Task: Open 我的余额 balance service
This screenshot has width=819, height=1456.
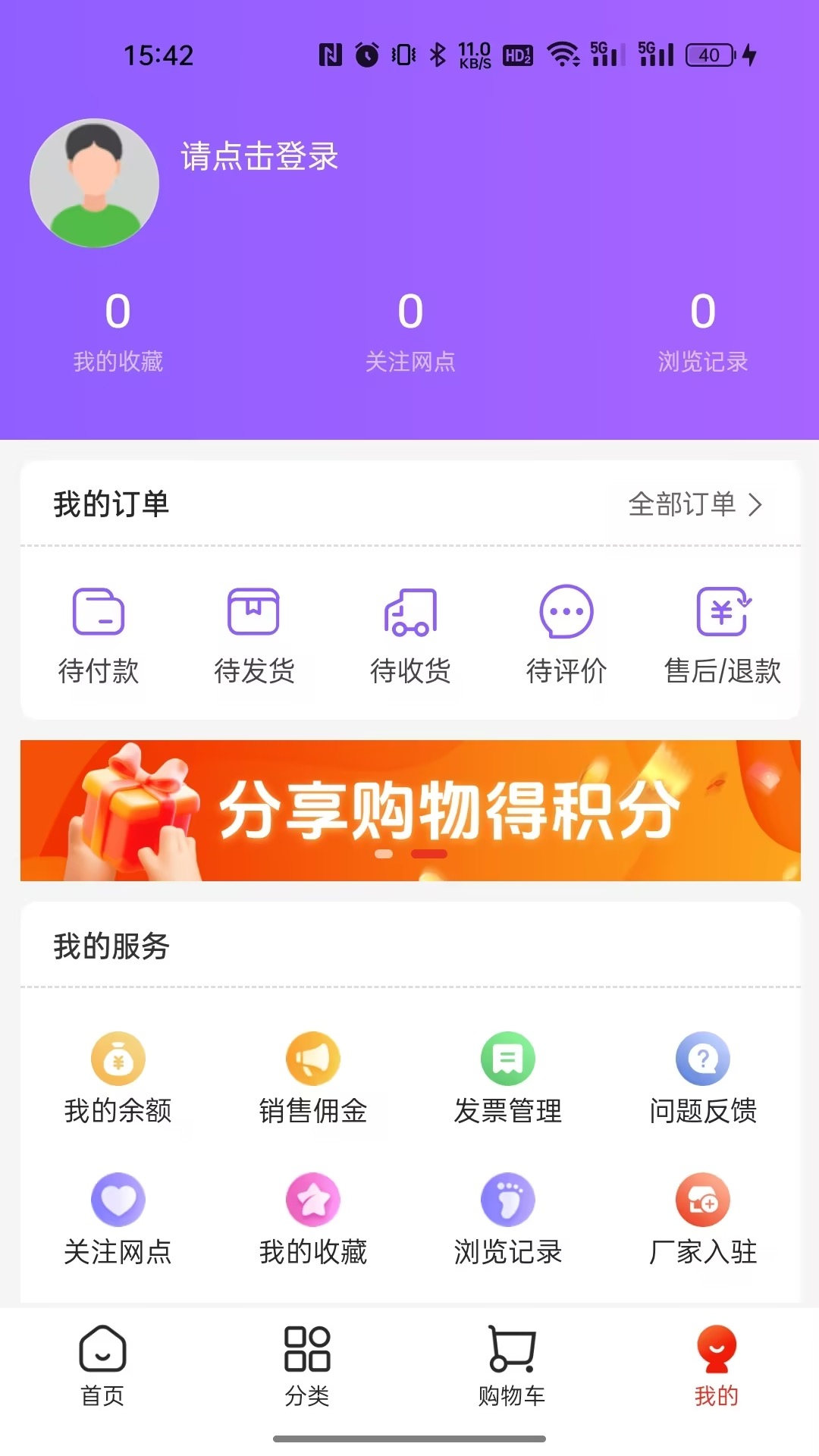Action: [118, 1078]
